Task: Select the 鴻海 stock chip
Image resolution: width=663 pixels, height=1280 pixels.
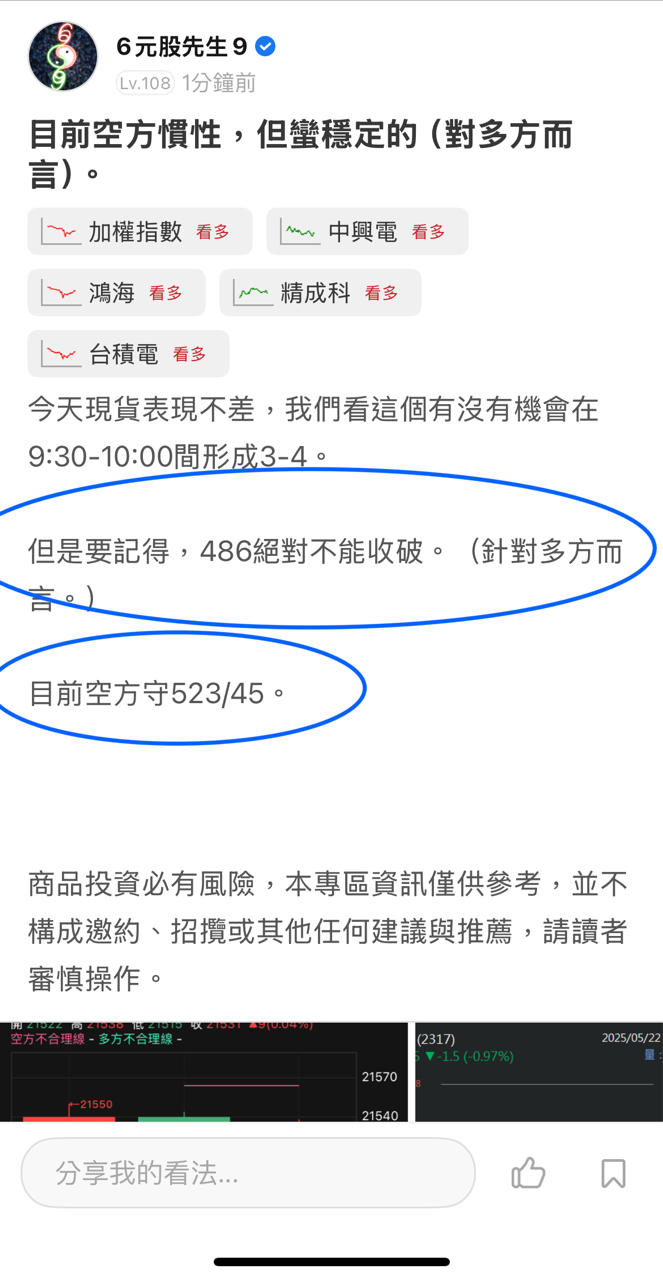Action: [117, 293]
